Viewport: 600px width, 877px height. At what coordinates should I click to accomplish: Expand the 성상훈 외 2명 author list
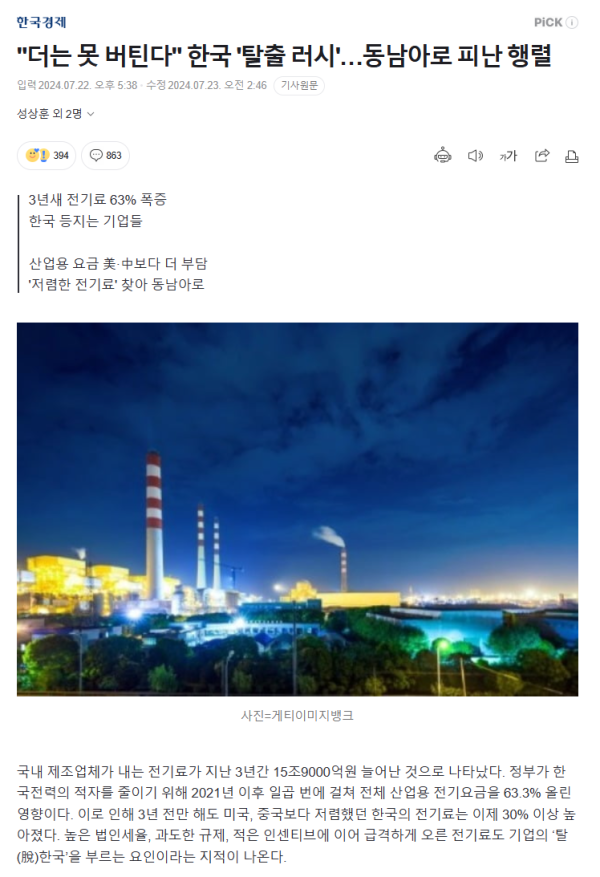(56, 114)
